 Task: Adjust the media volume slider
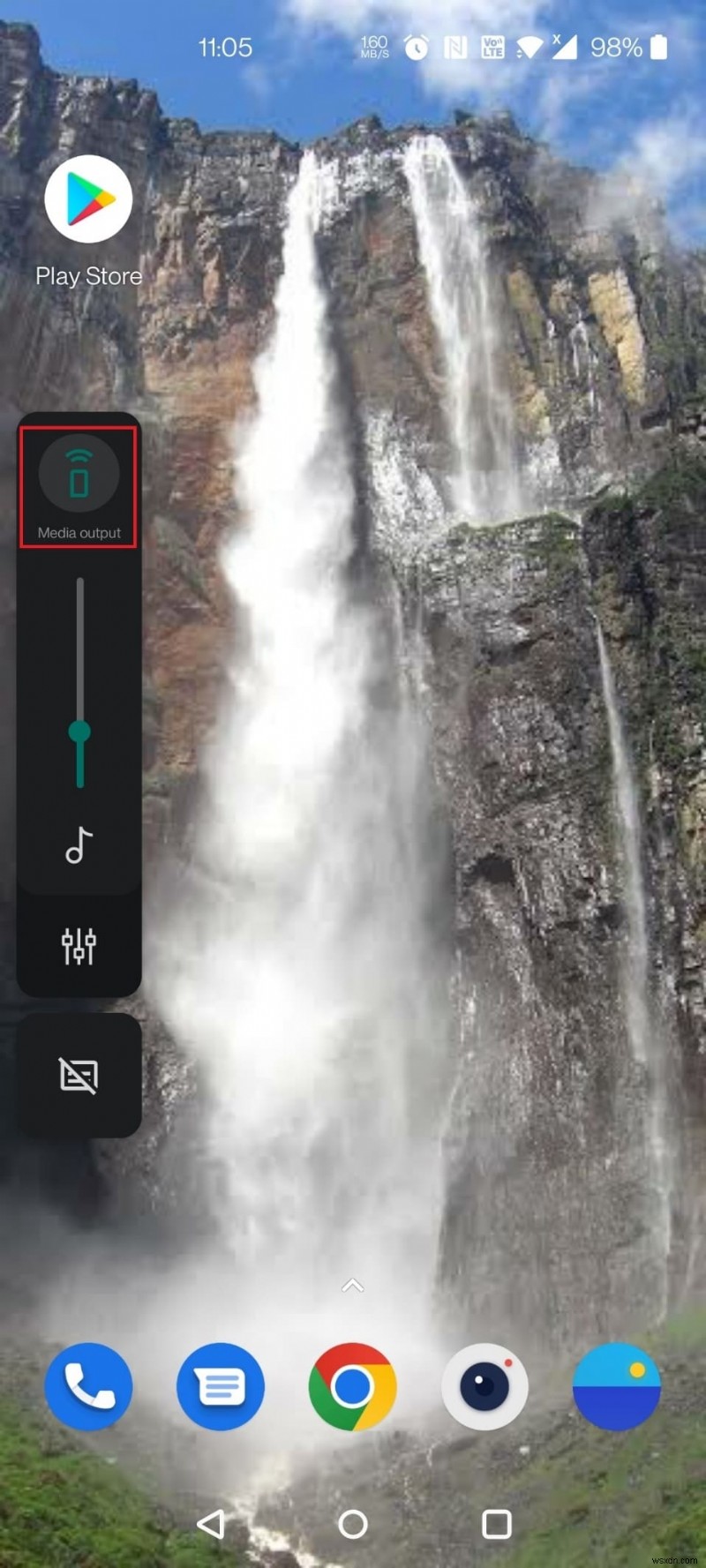[79, 731]
